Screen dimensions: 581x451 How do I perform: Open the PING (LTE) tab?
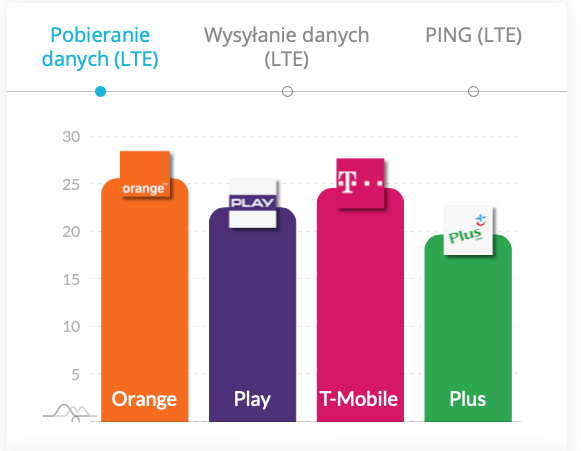tap(474, 35)
